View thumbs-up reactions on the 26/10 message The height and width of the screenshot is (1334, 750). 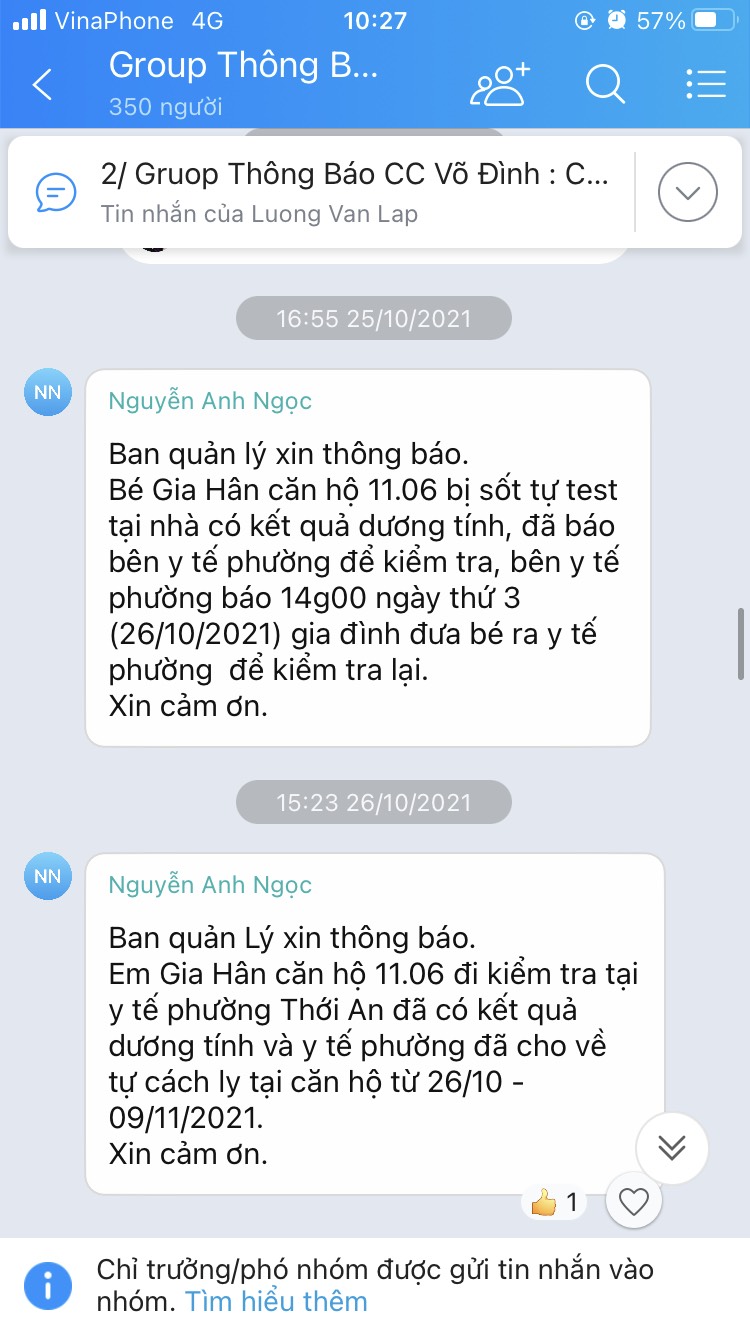pos(554,1202)
